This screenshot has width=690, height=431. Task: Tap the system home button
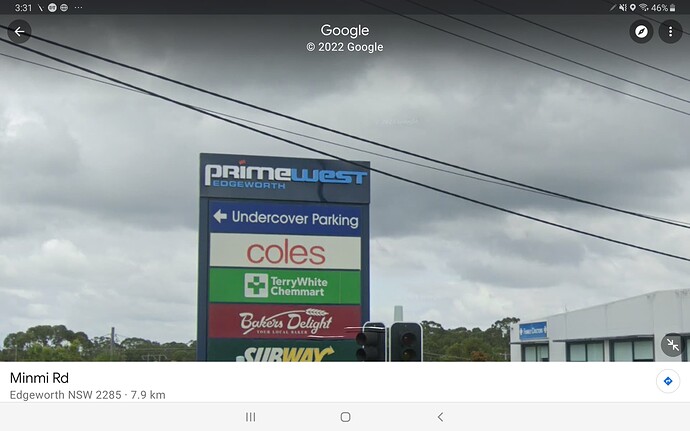pyautogui.click(x=345, y=417)
